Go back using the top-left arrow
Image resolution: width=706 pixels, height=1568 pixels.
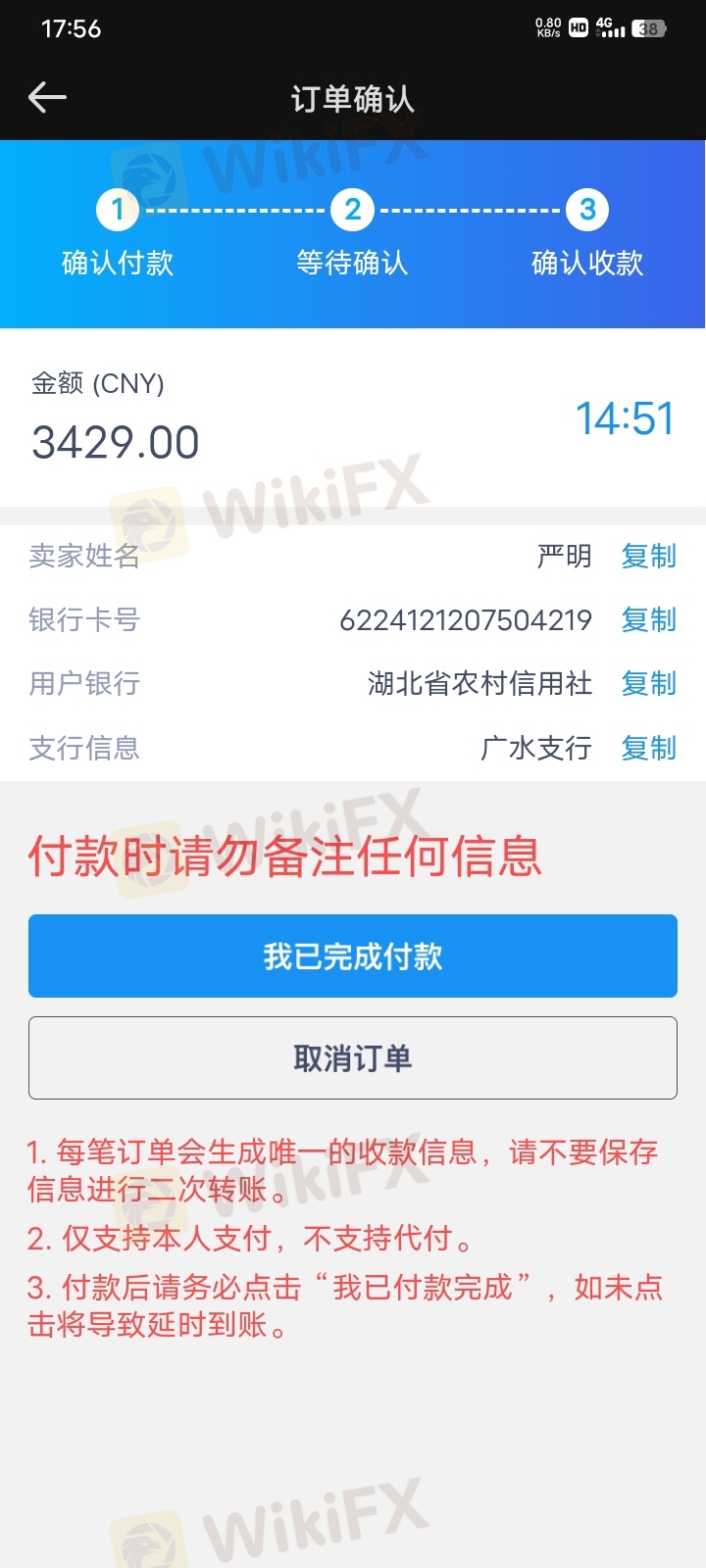coord(47,97)
